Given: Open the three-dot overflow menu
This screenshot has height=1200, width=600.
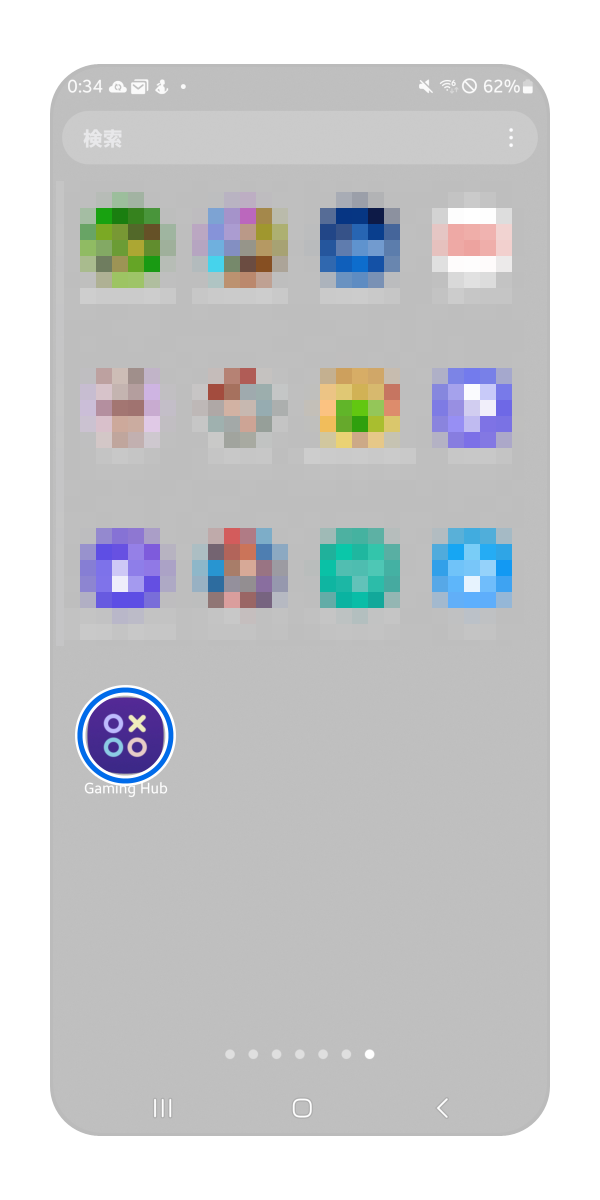Looking at the screenshot, I should click(x=511, y=138).
